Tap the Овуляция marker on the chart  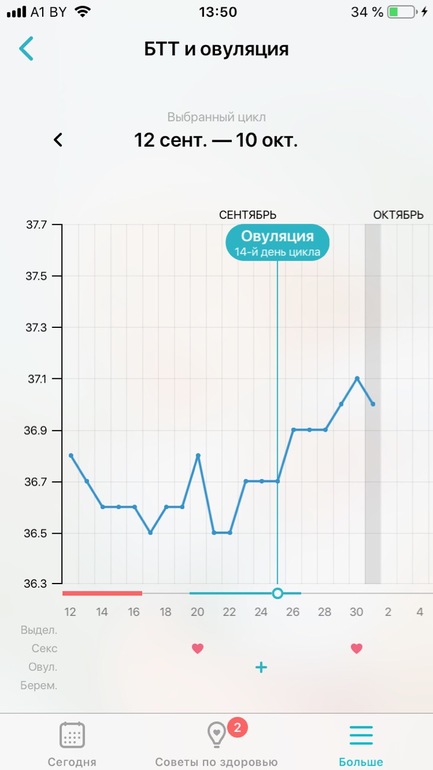click(277, 242)
